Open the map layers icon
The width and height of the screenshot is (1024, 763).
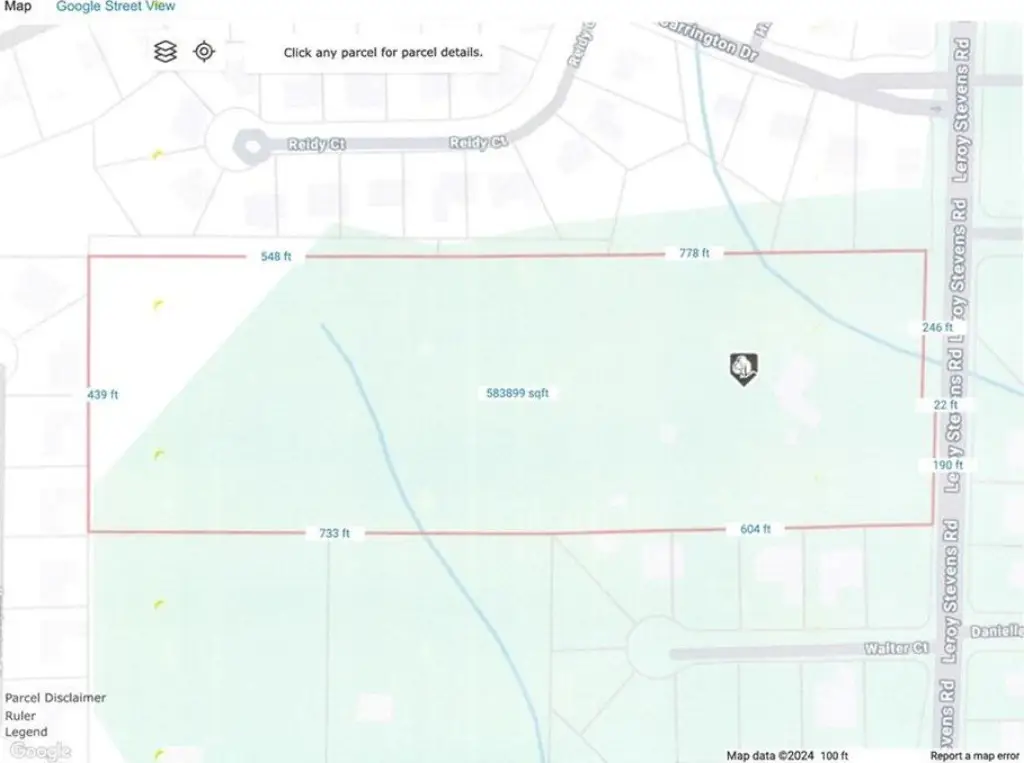pyautogui.click(x=165, y=51)
